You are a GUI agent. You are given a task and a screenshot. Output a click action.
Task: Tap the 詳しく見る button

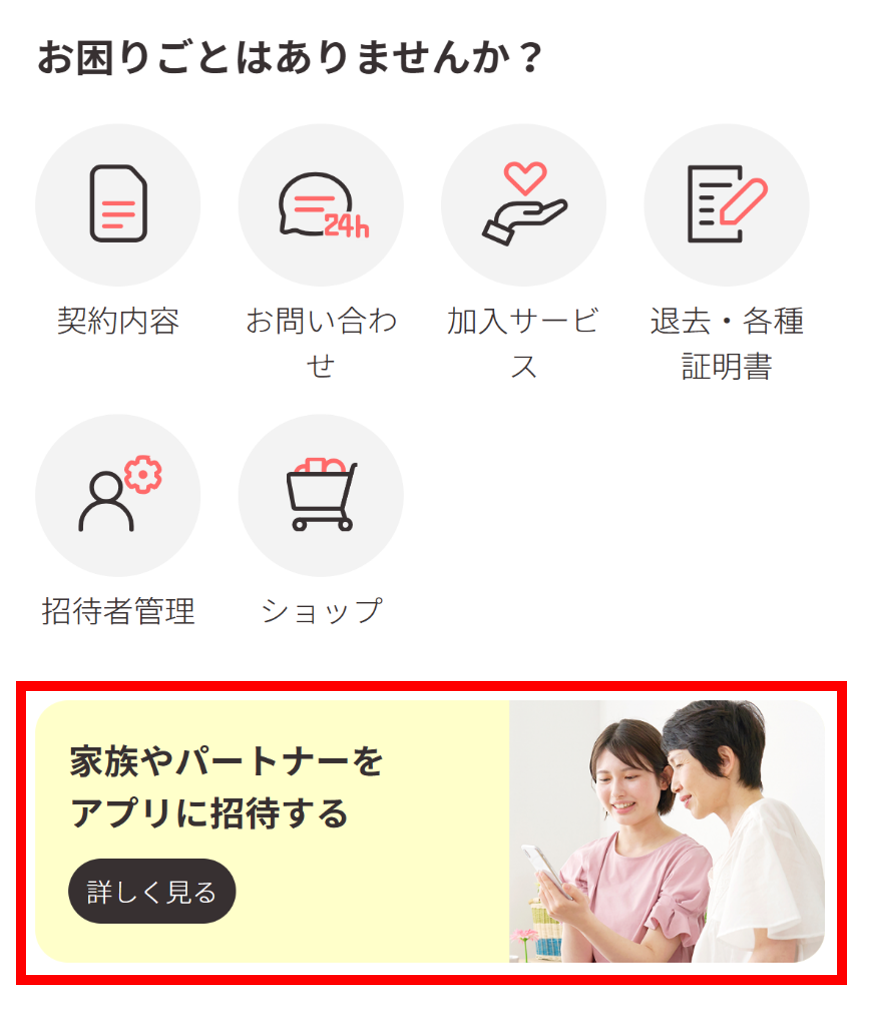tap(152, 891)
